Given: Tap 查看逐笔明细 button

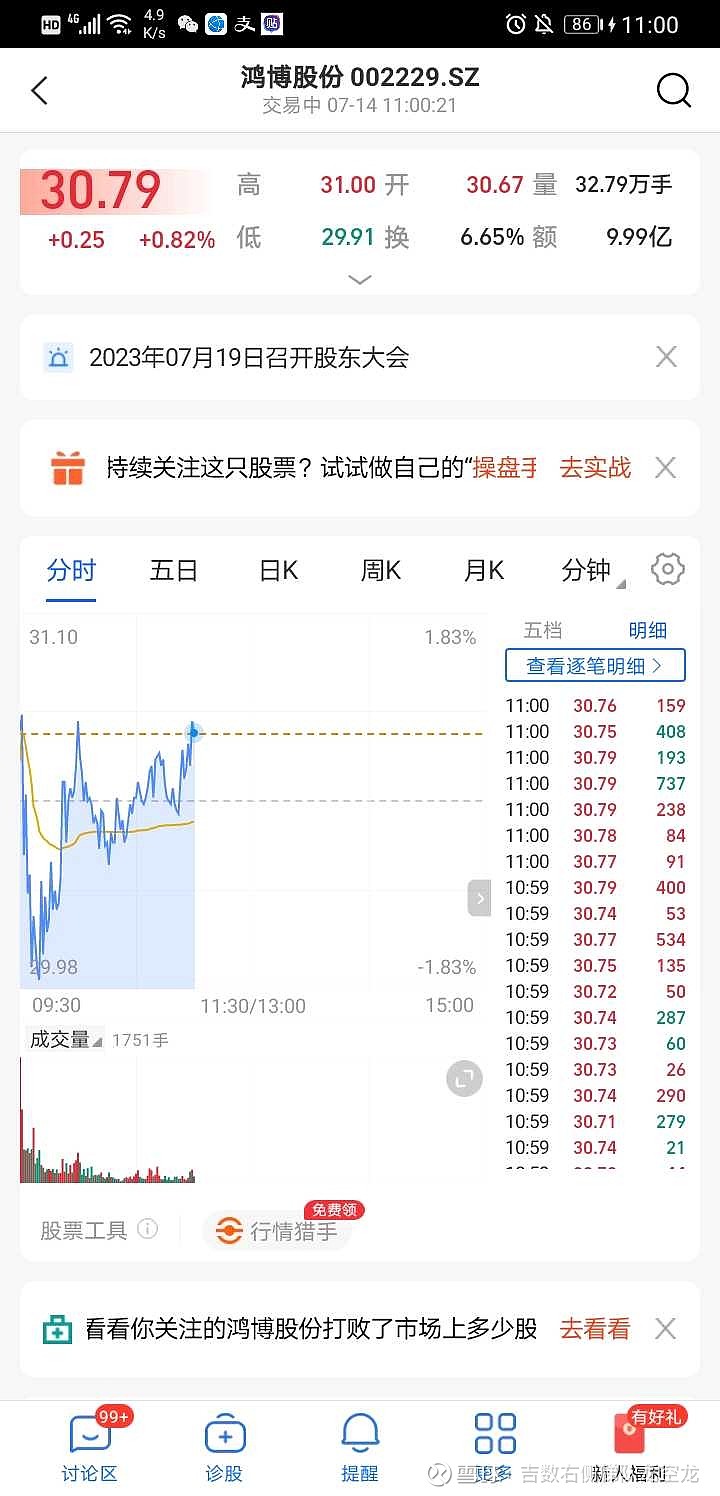Looking at the screenshot, I should [x=595, y=665].
